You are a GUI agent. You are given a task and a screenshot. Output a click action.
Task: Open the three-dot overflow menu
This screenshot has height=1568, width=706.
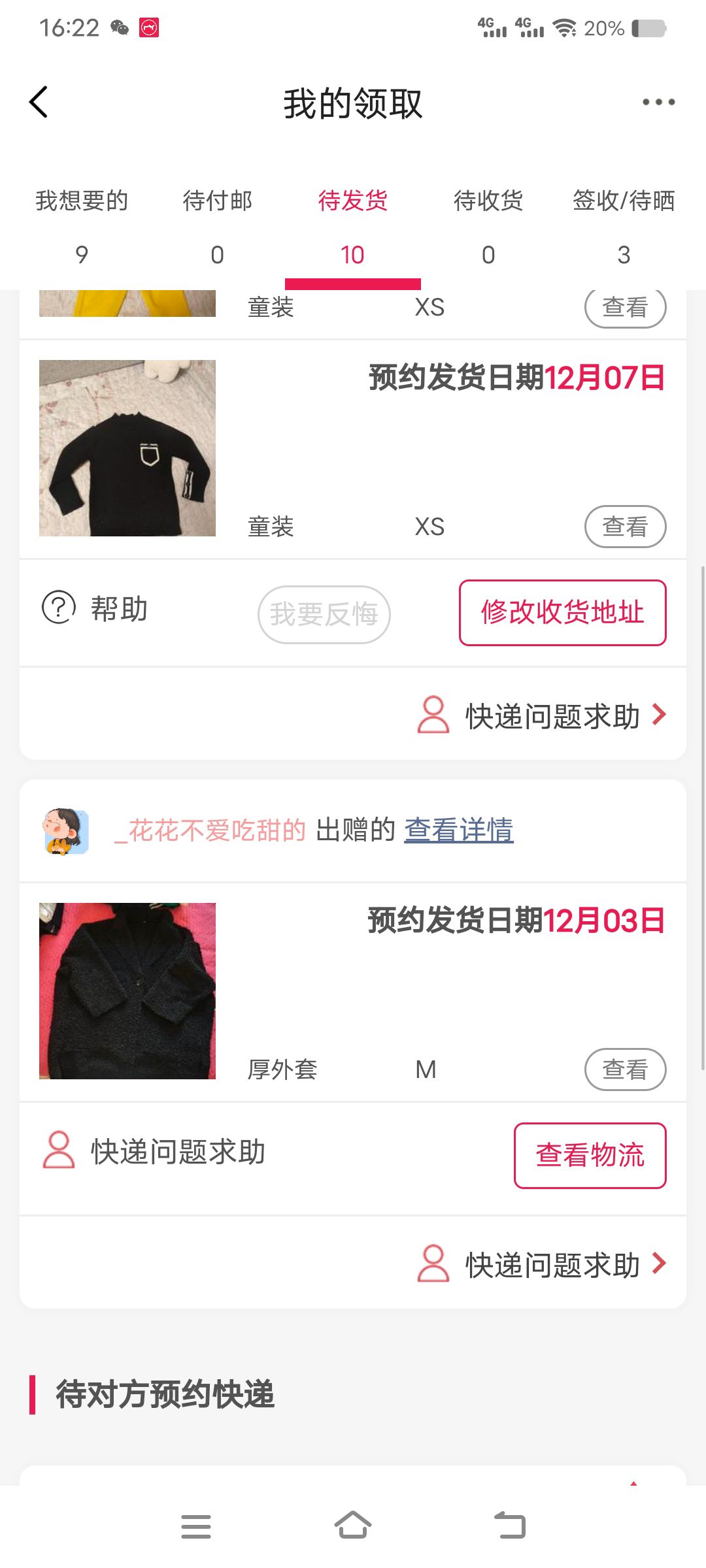click(x=658, y=103)
